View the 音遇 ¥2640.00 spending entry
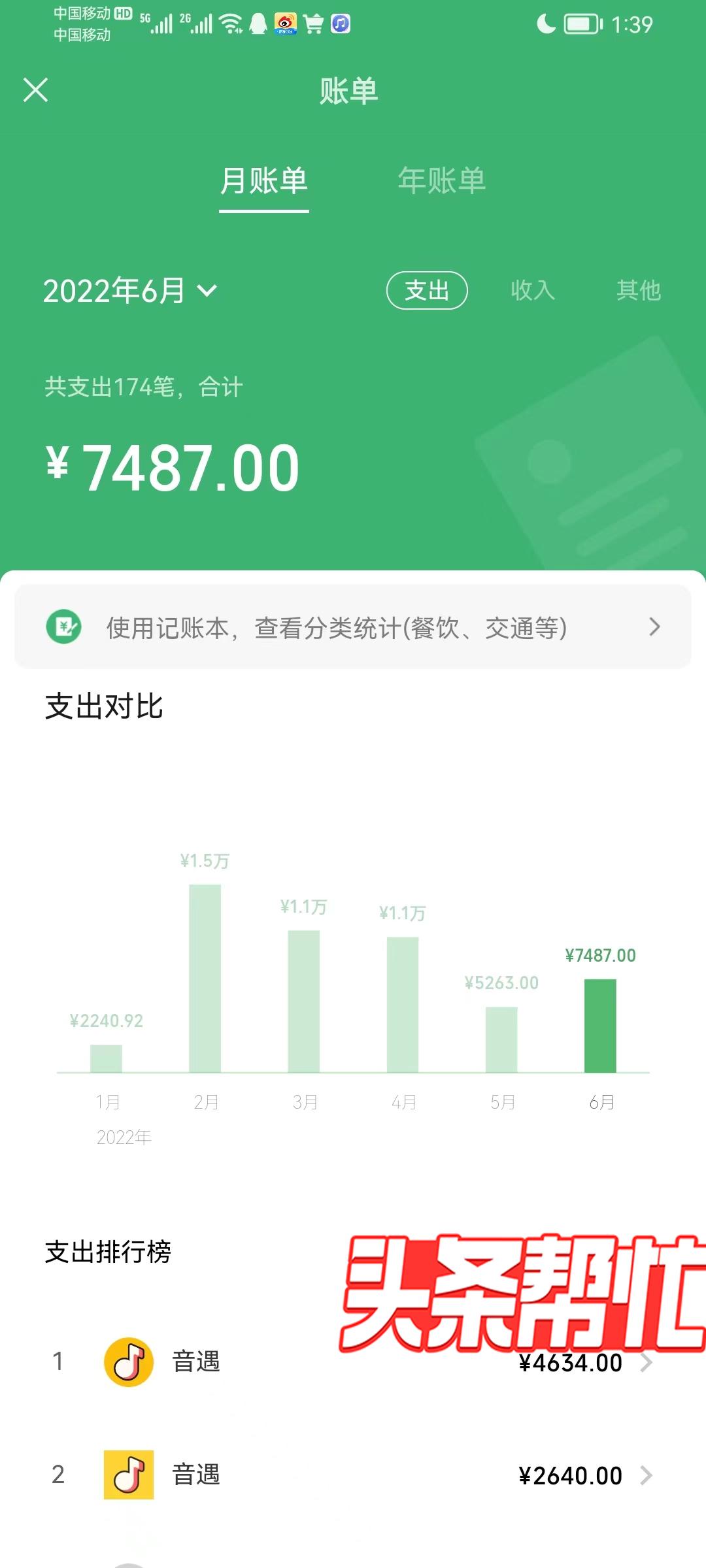This screenshot has width=706, height=1568. coord(353,1475)
